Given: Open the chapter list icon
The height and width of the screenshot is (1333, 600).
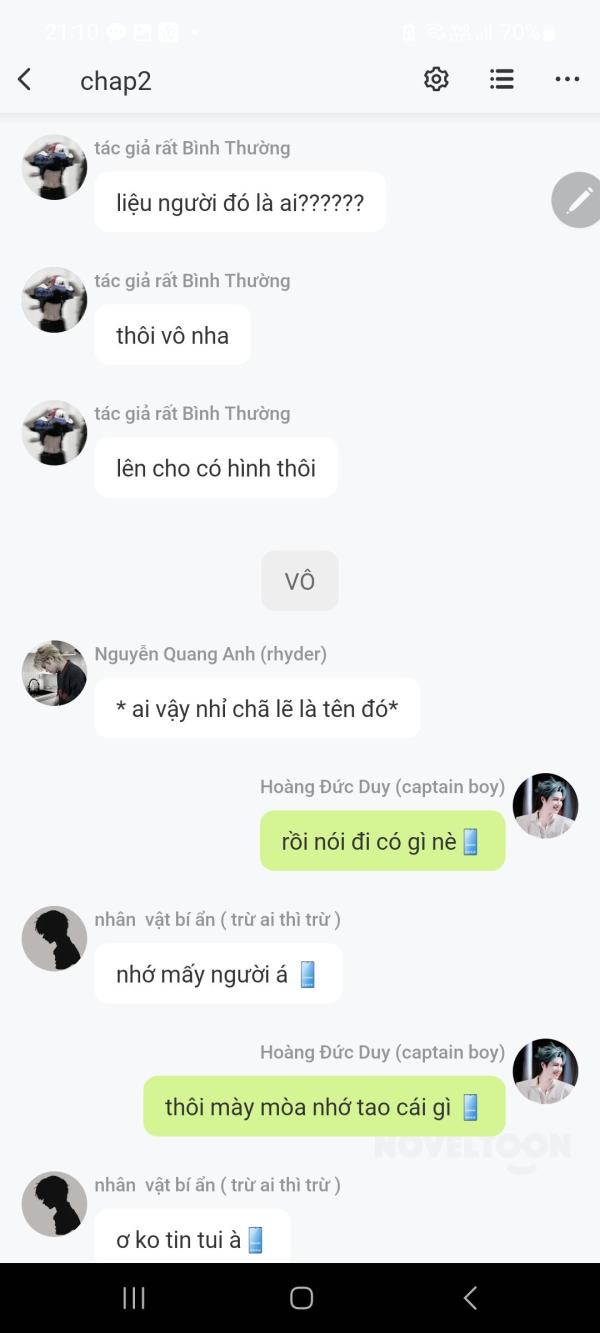Looking at the screenshot, I should pyautogui.click(x=502, y=80).
